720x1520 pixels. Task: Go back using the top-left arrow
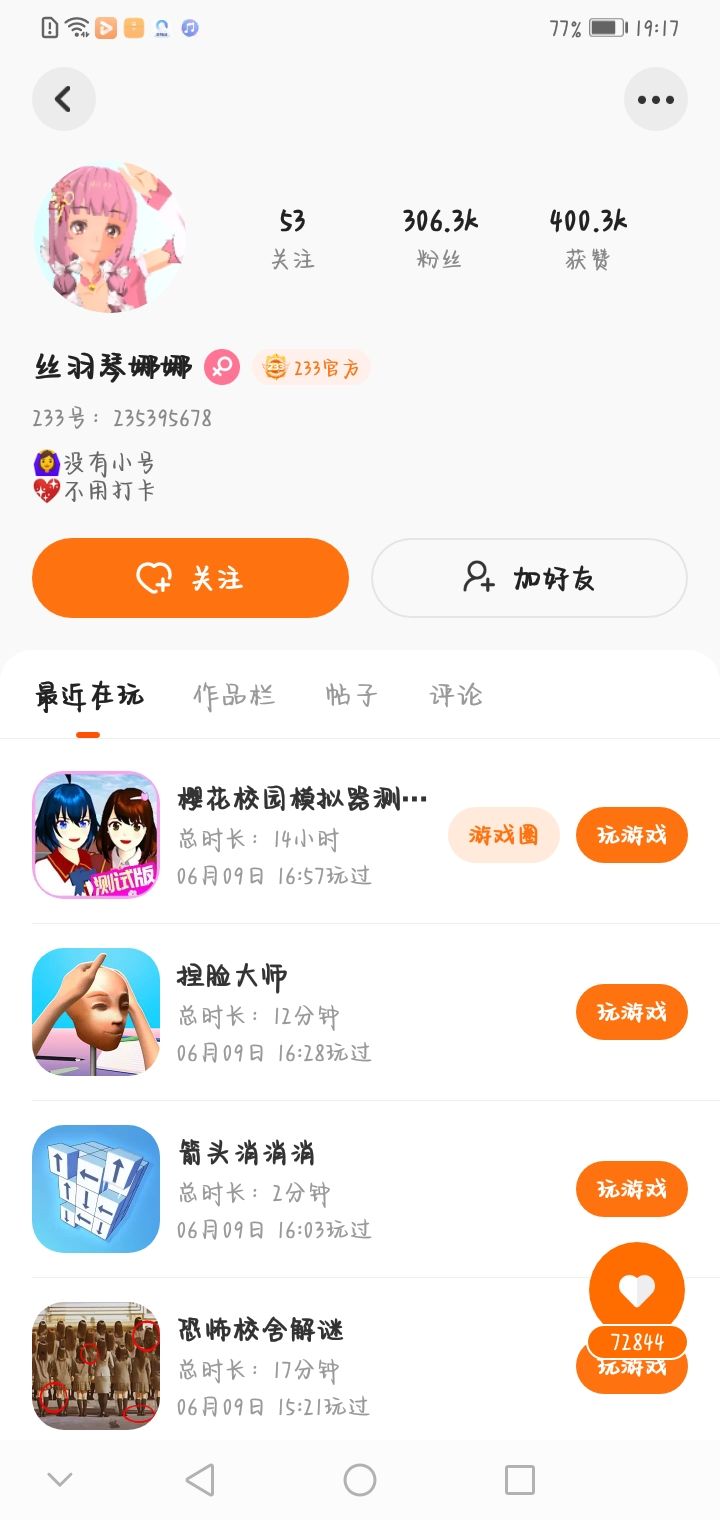[x=64, y=99]
